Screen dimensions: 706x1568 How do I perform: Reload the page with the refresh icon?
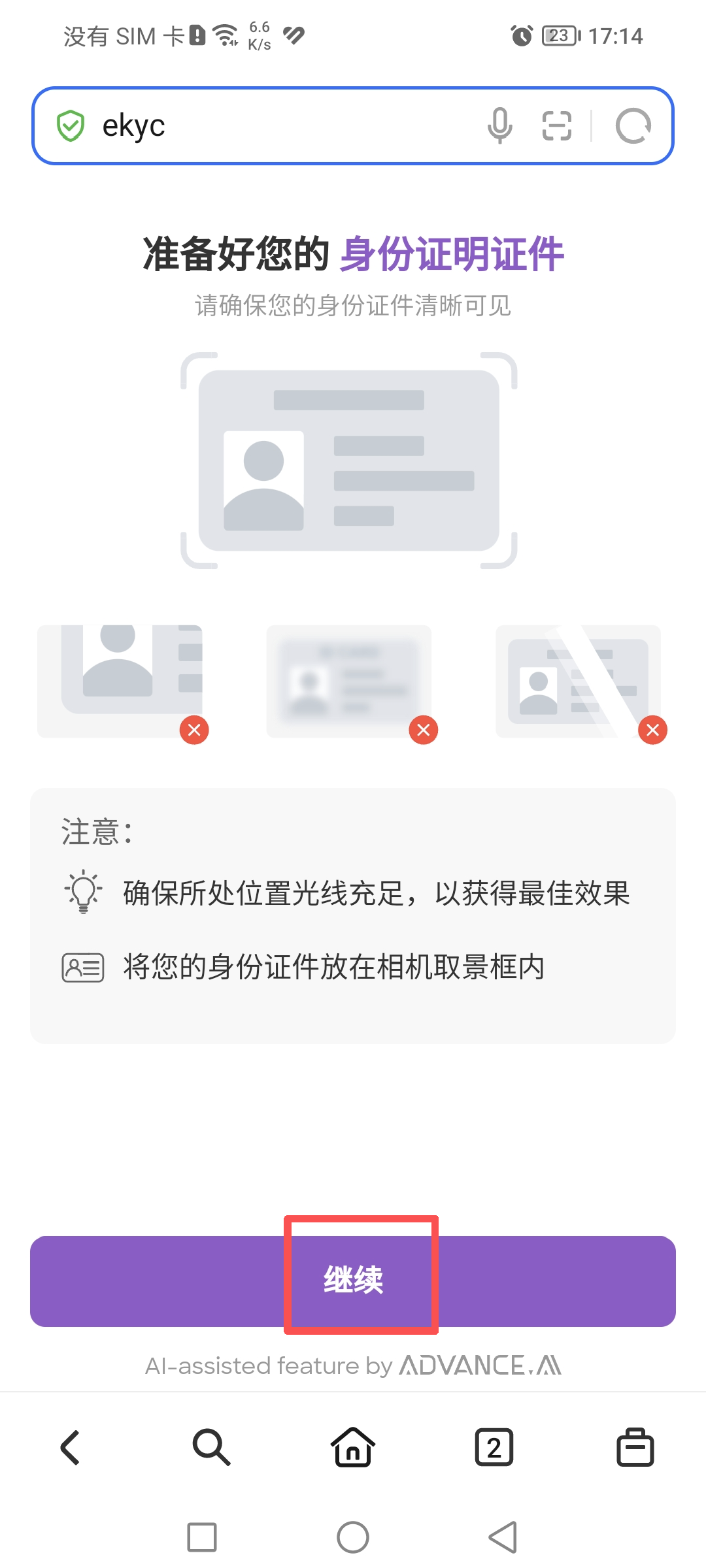(x=633, y=125)
